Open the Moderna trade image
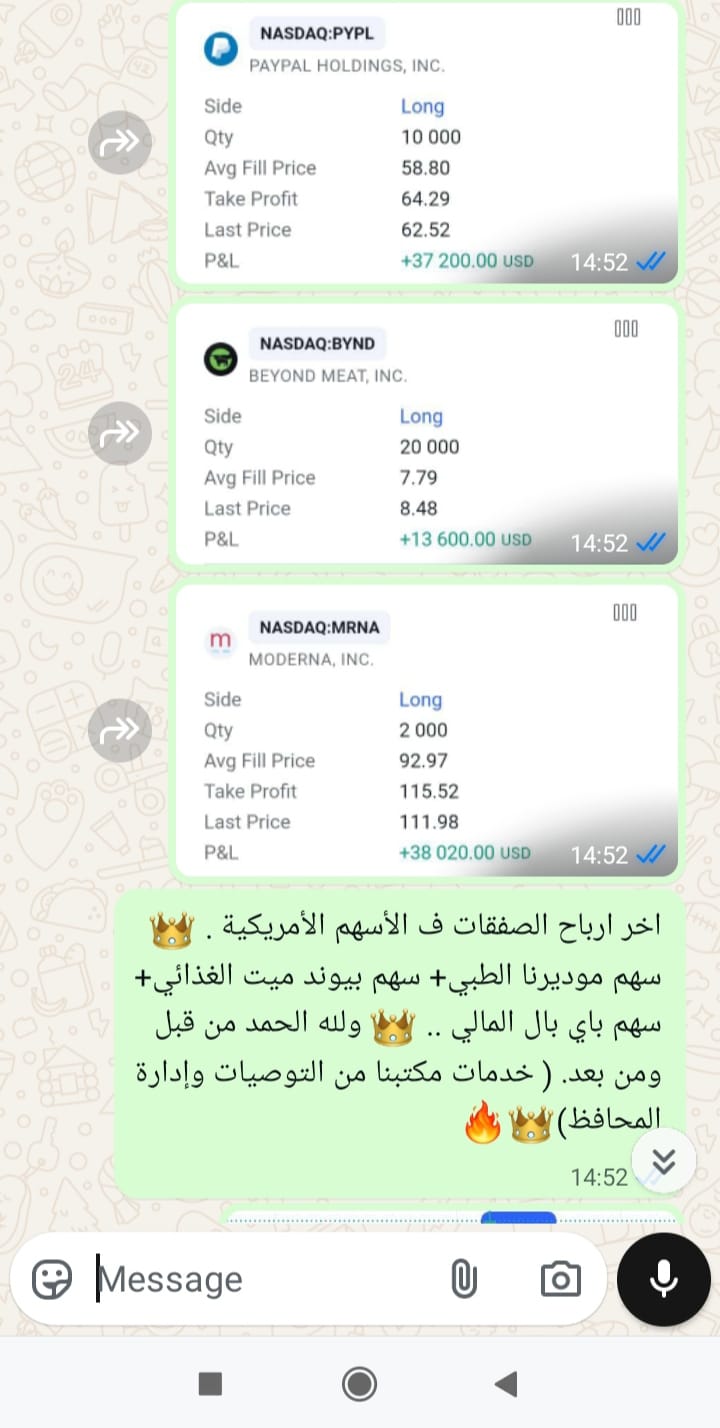The image size is (720, 1428). (427, 732)
